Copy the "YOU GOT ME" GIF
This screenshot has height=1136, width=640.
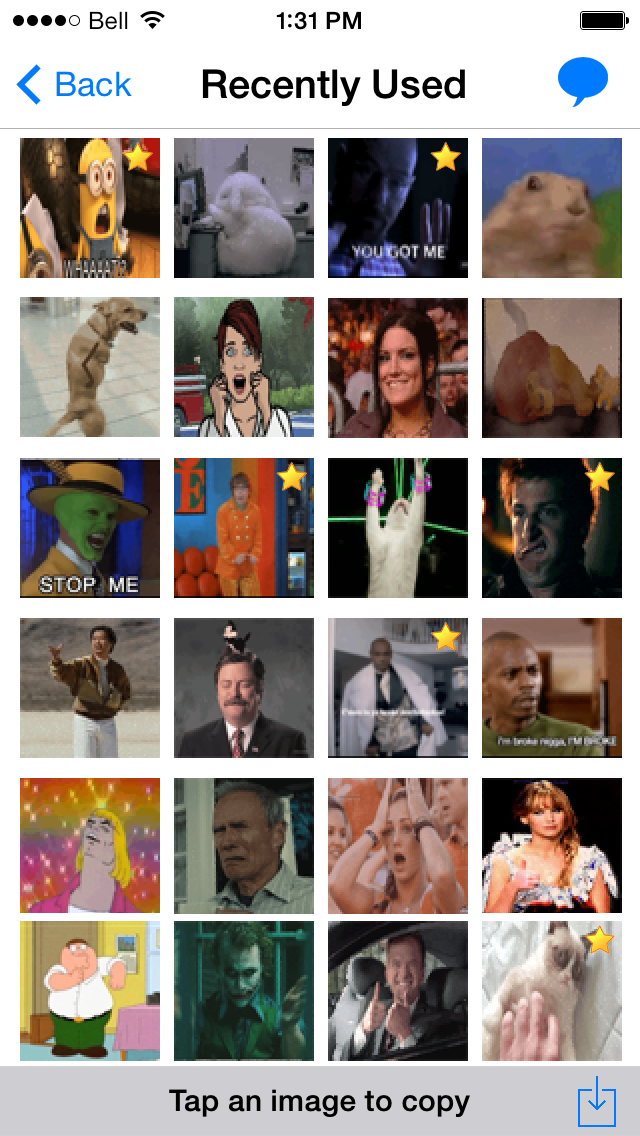click(398, 208)
